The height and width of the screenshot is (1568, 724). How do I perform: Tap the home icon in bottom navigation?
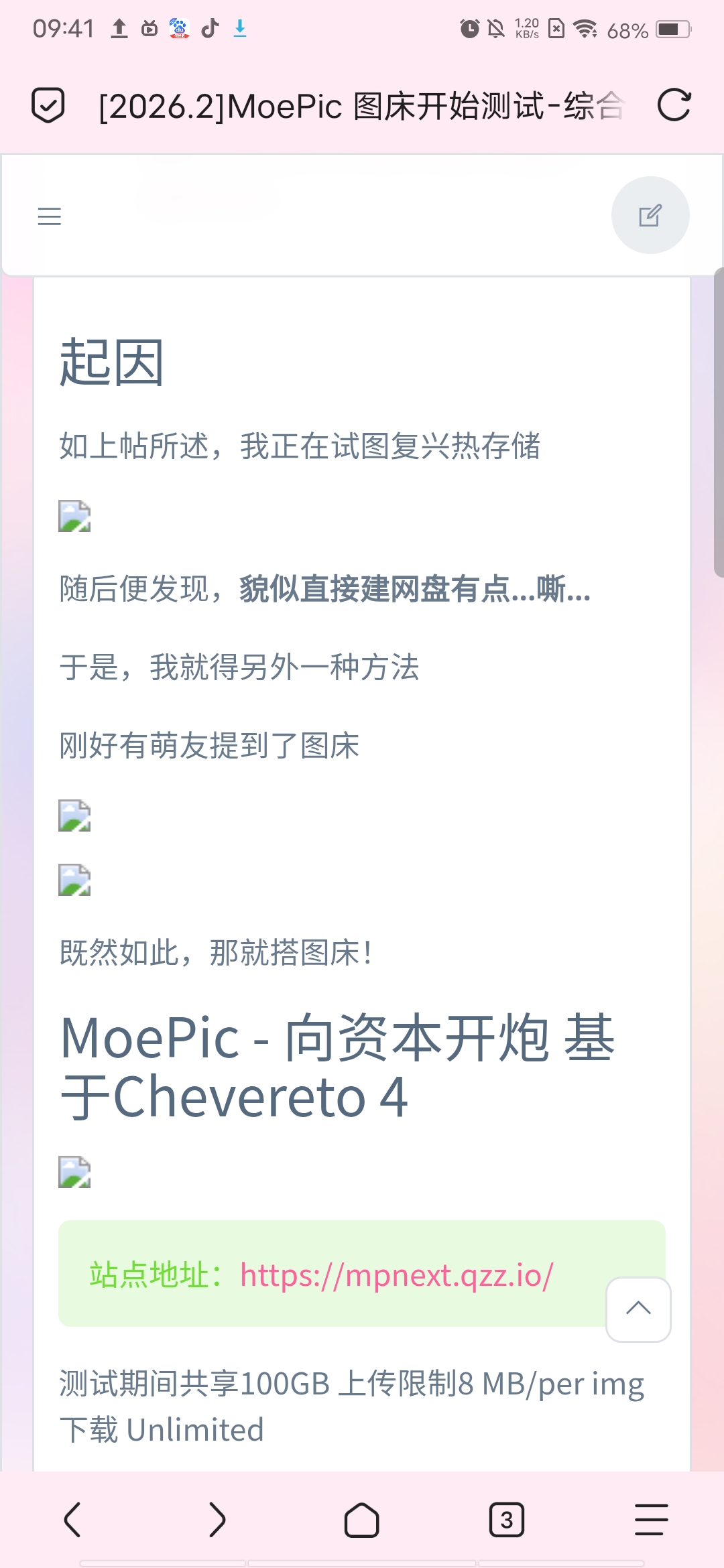click(x=362, y=1521)
